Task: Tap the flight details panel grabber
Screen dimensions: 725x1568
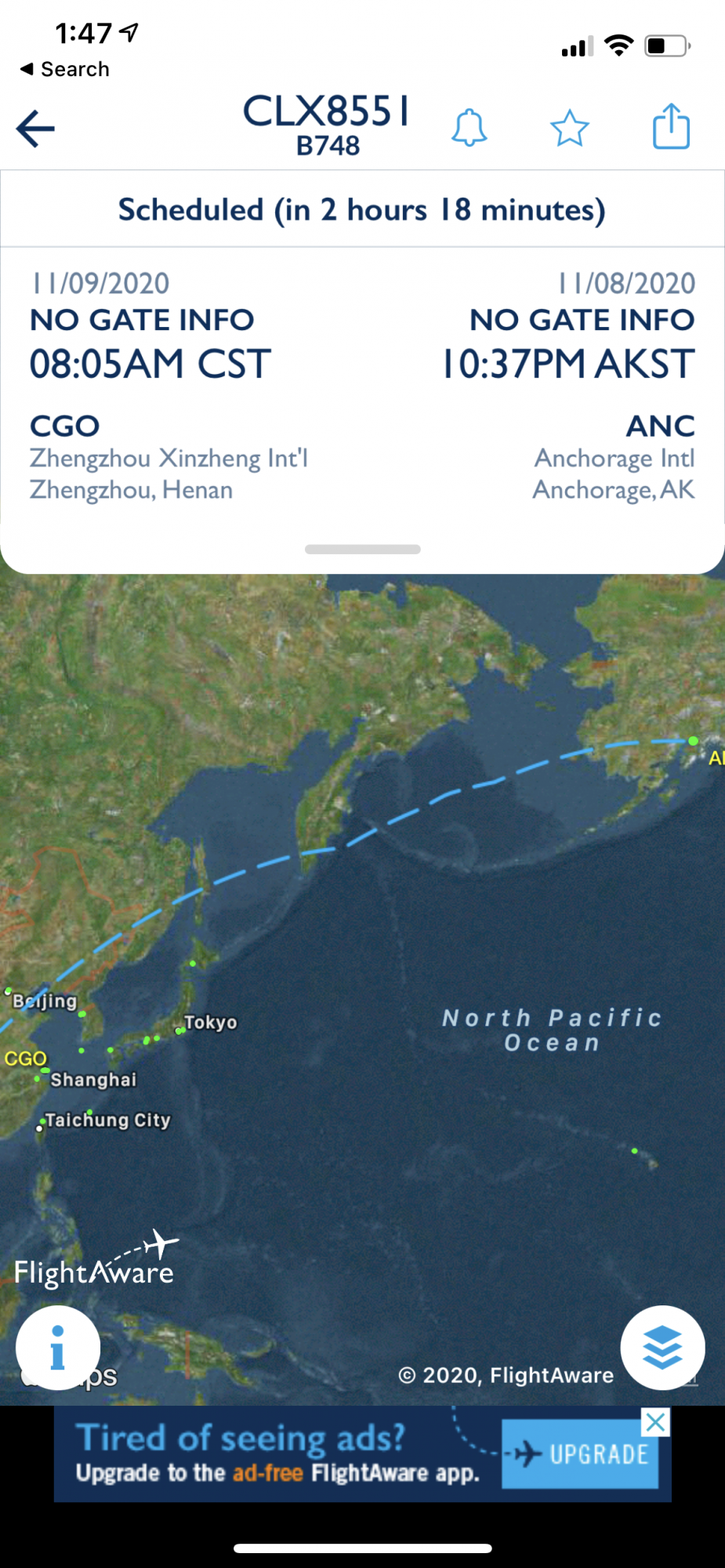Action: click(x=362, y=550)
